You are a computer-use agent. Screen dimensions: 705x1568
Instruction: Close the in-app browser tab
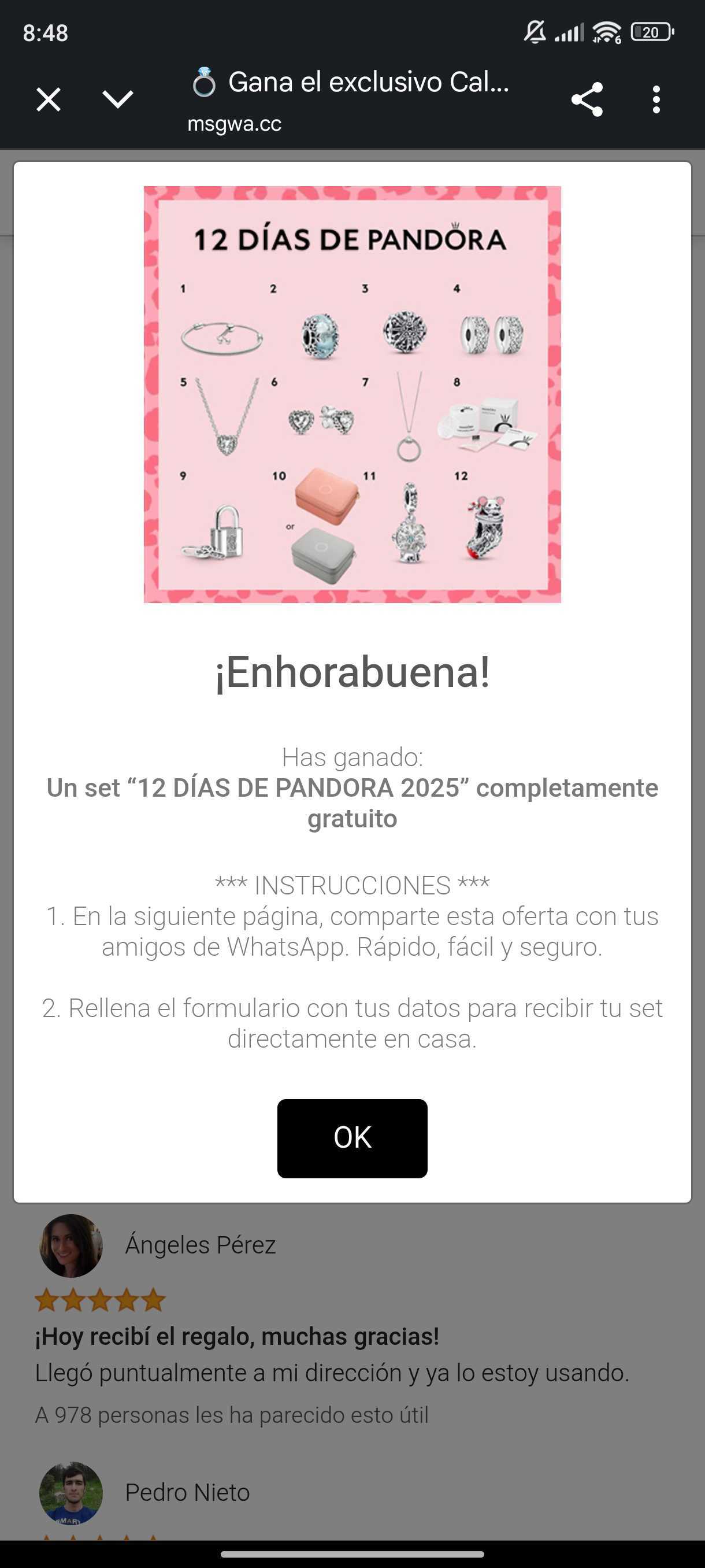click(x=49, y=99)
